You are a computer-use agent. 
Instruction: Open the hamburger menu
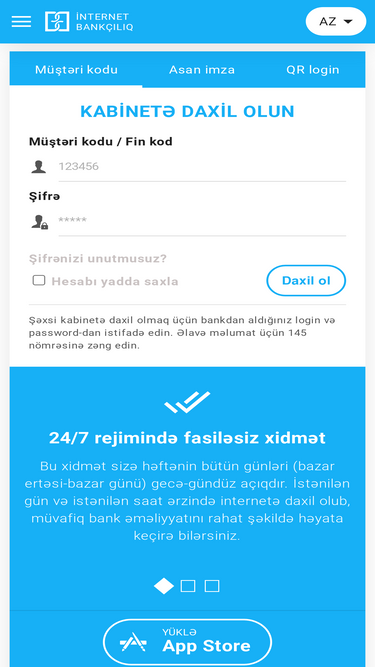click(x=21, y=22)
